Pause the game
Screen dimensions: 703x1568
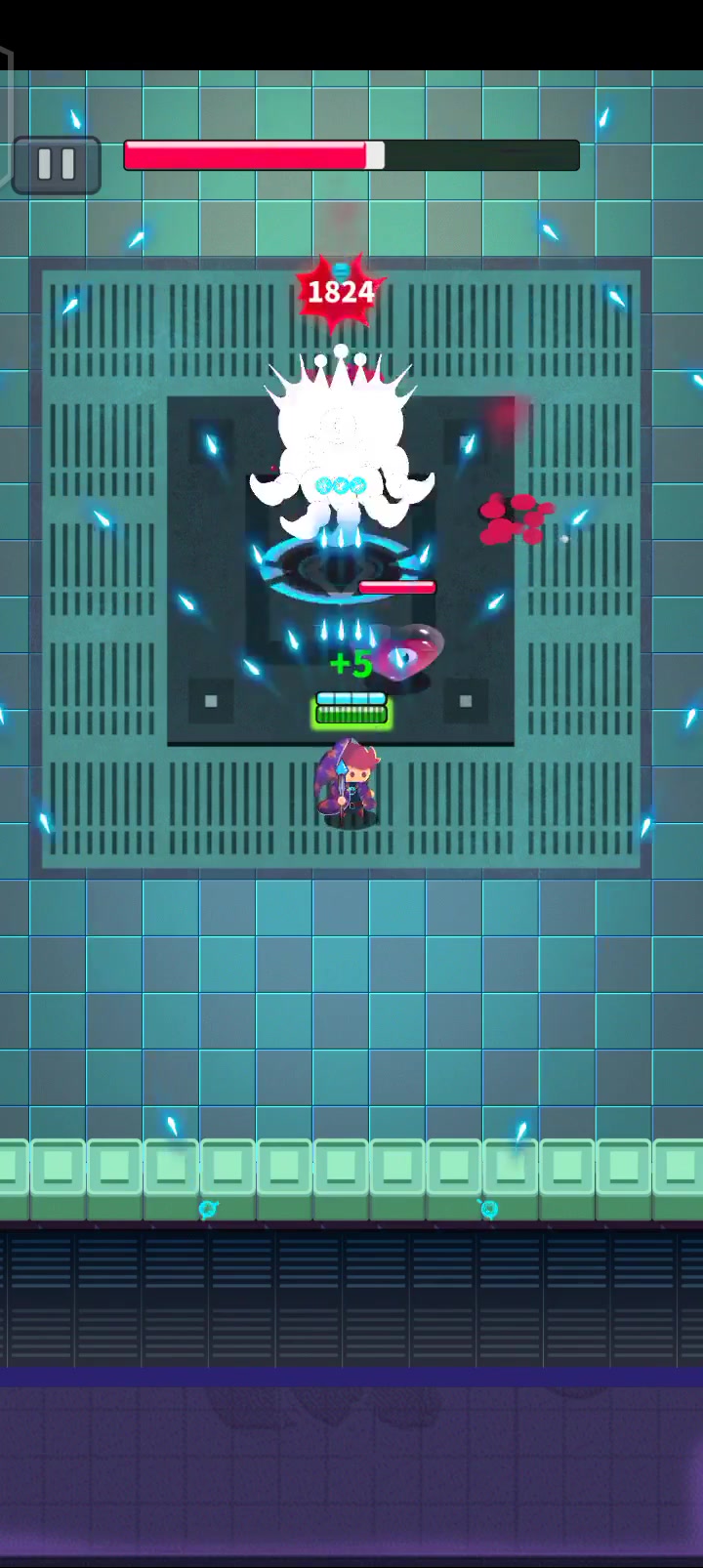click(57, 164)
